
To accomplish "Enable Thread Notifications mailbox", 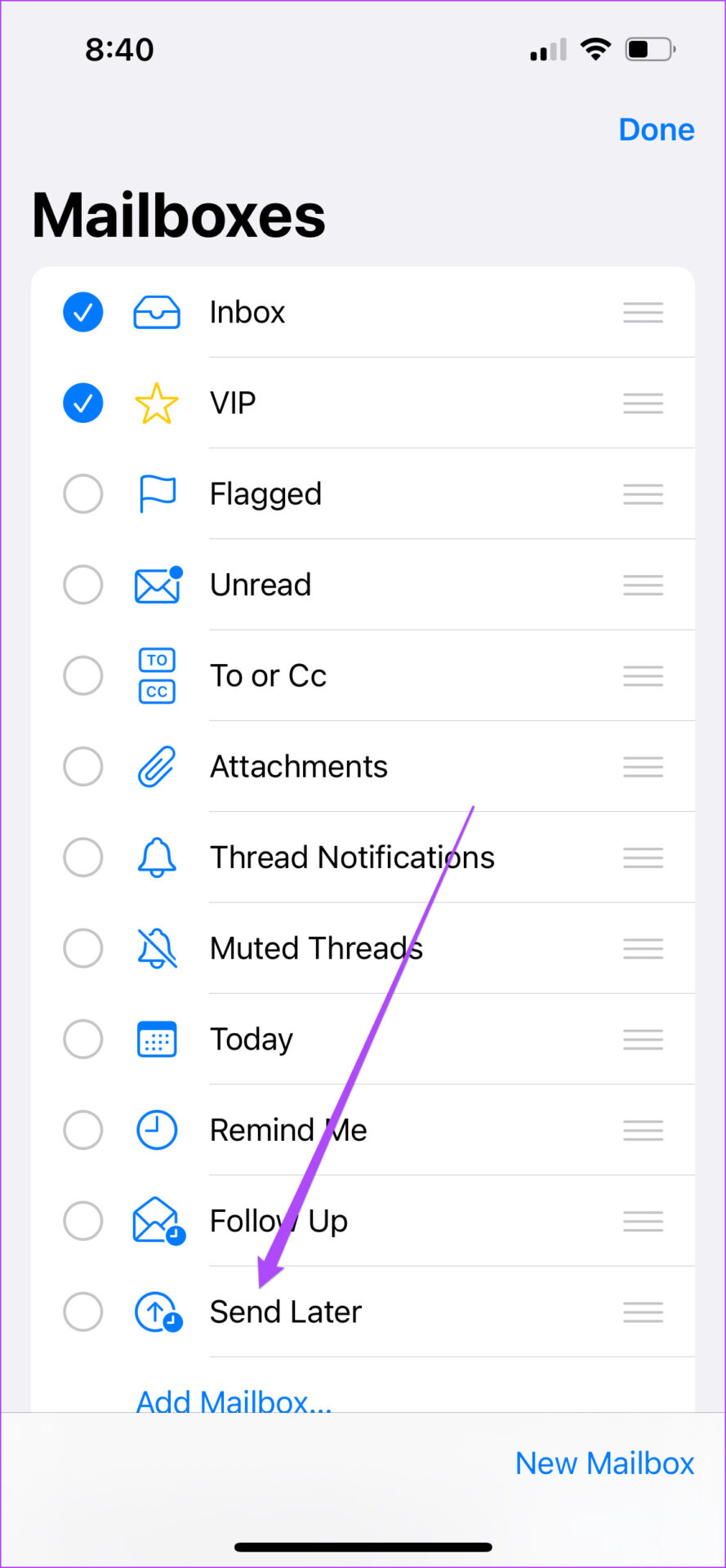I will pyautogui.click(x=83, y=857).
